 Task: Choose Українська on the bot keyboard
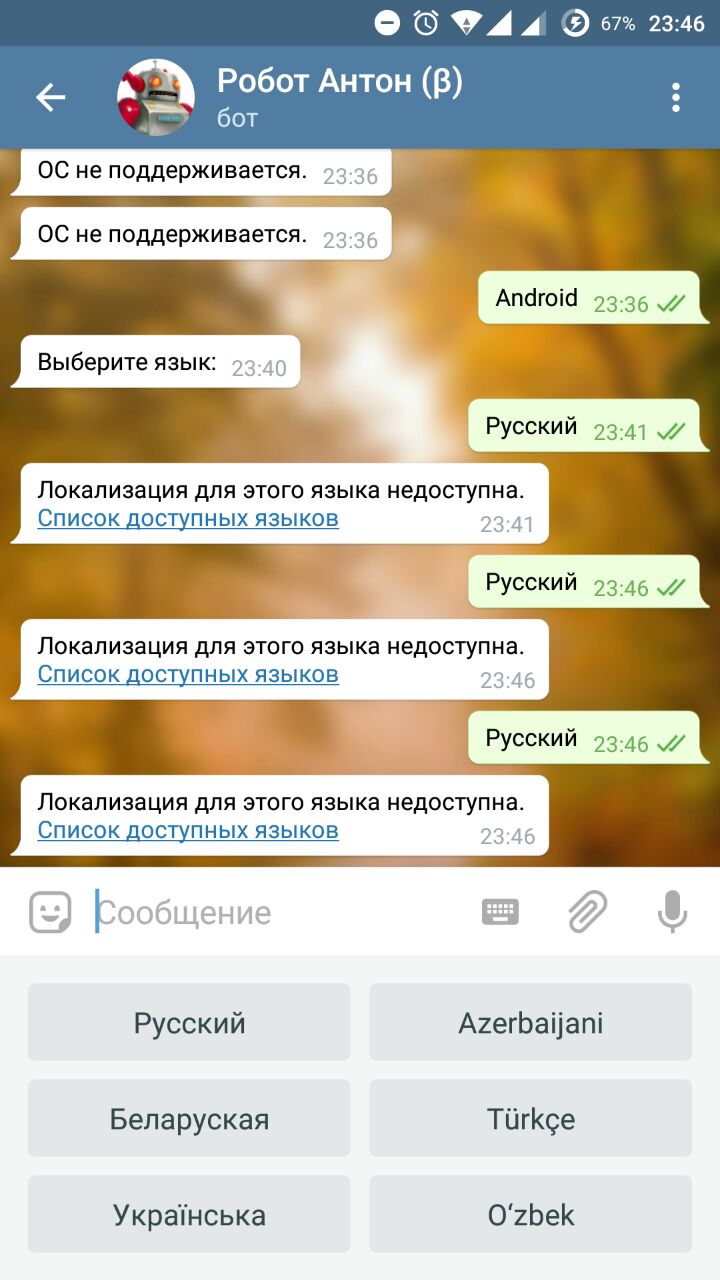tap(189, 1214)
